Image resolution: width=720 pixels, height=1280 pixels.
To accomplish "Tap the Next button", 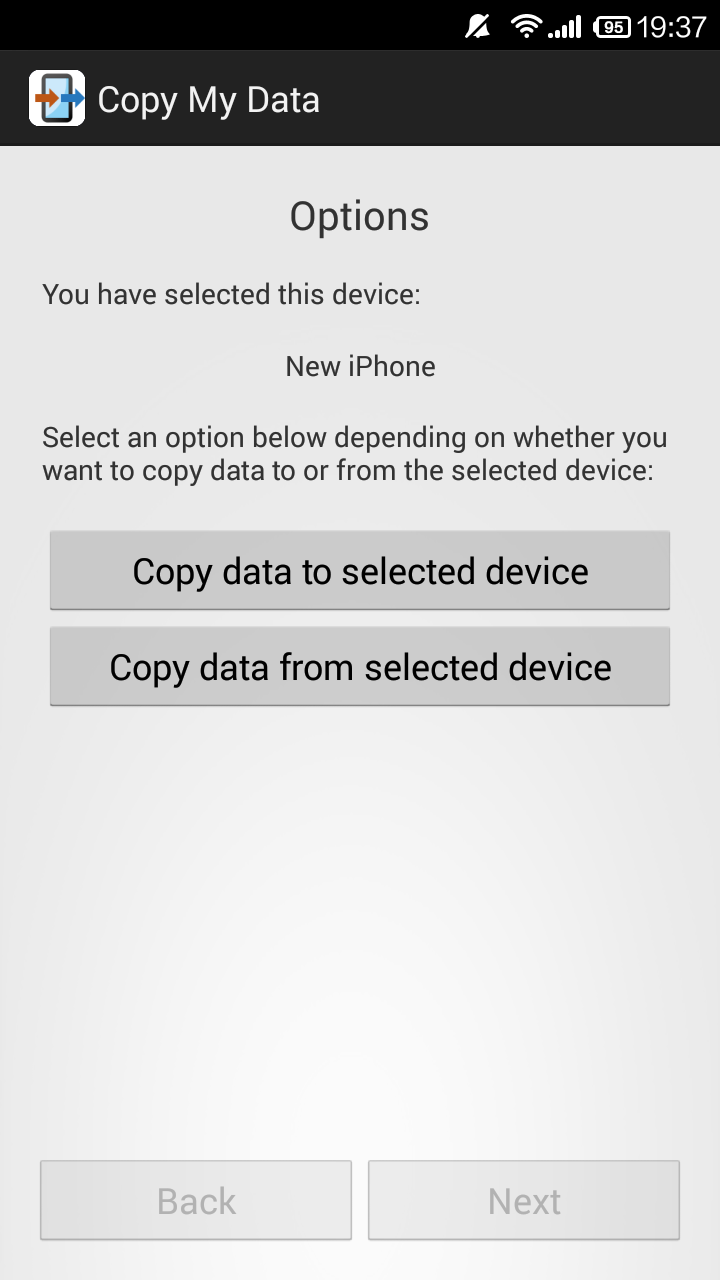I will [524, 1200].
